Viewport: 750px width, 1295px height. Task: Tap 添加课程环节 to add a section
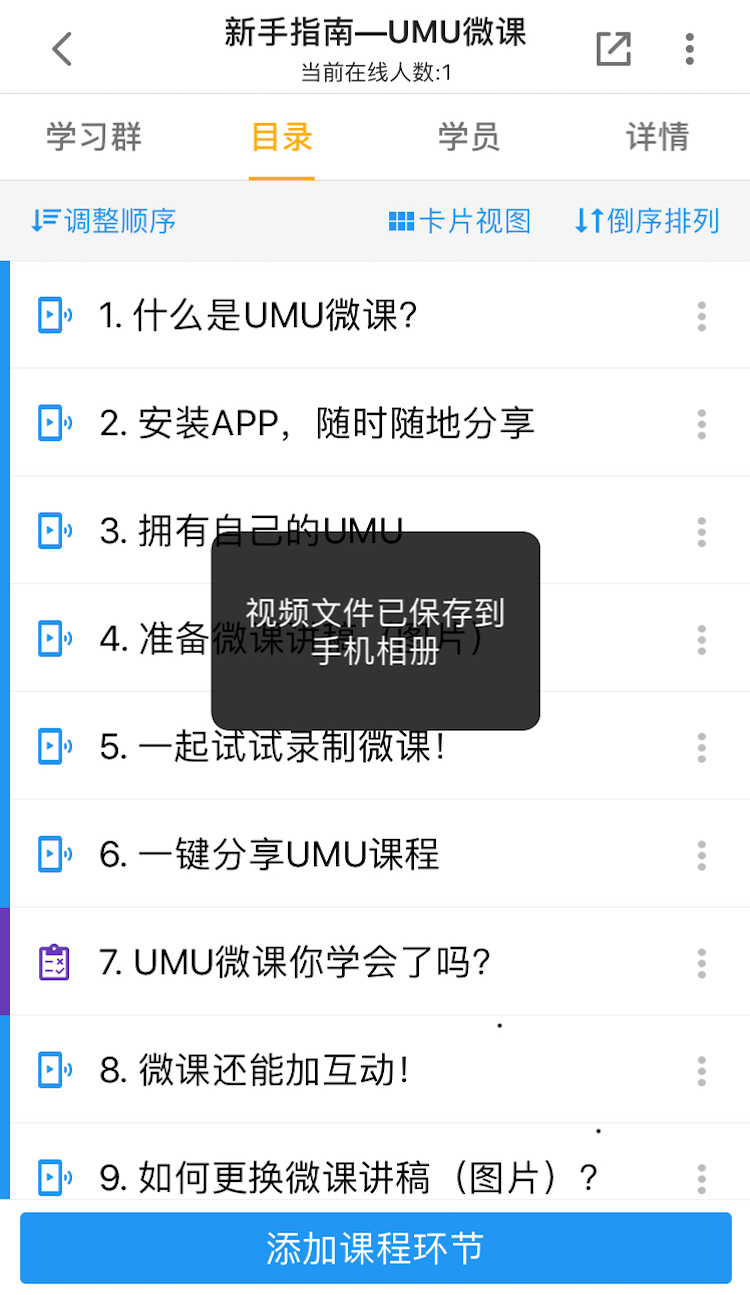375,1248
